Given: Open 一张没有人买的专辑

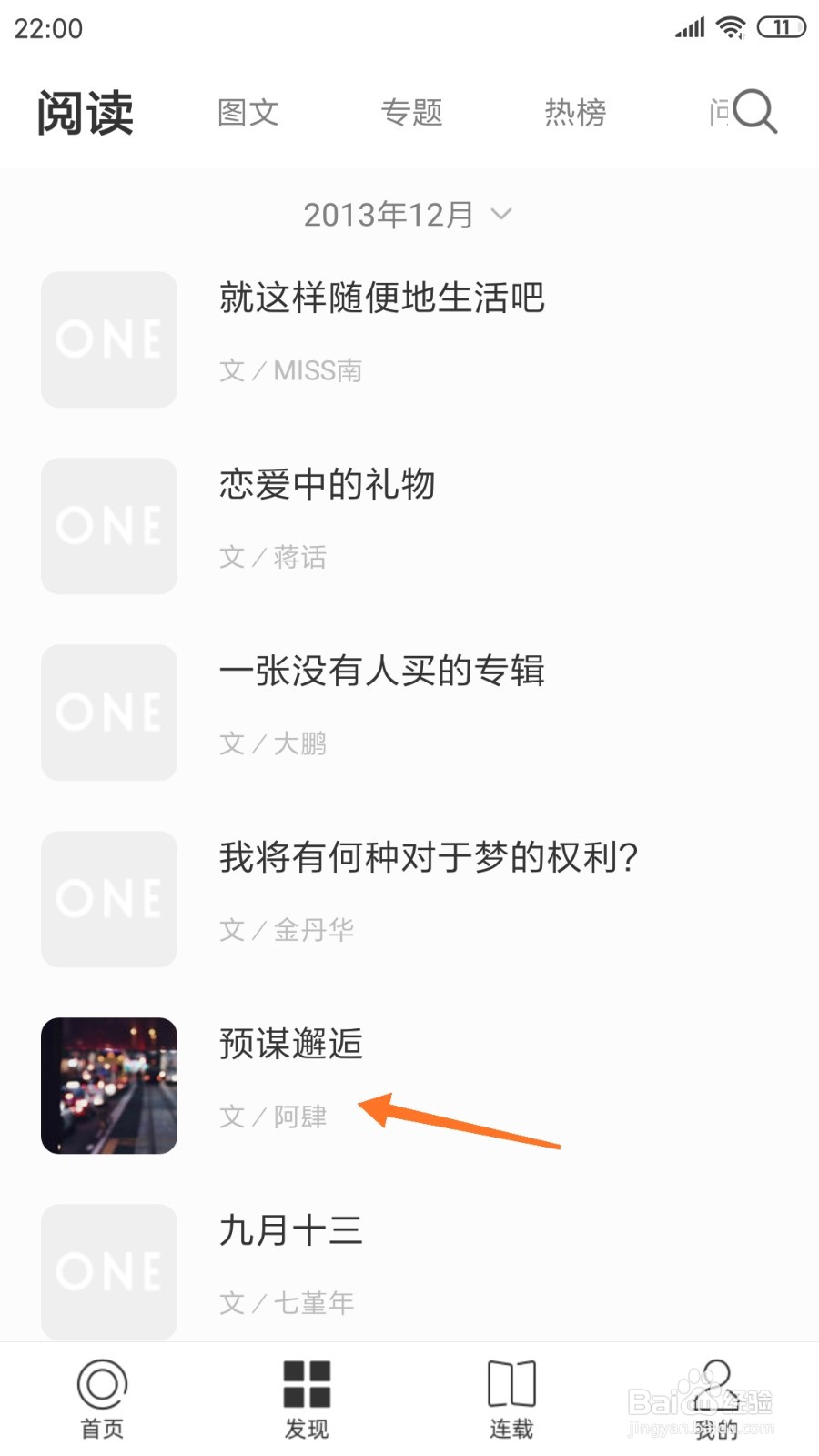Looking at the screenshot, I should (382, 671).
